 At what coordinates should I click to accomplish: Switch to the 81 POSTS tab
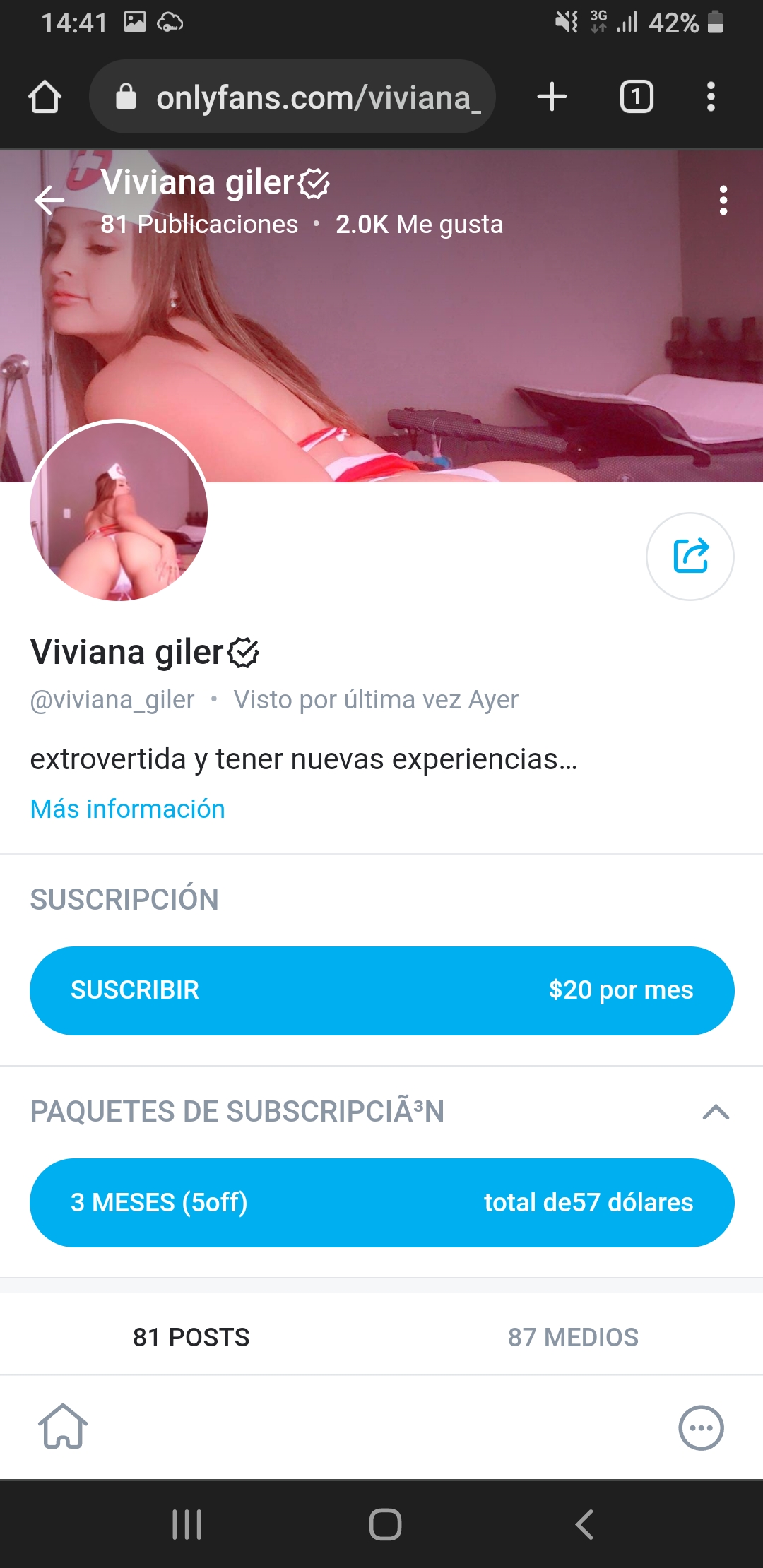coord(191,1337)
